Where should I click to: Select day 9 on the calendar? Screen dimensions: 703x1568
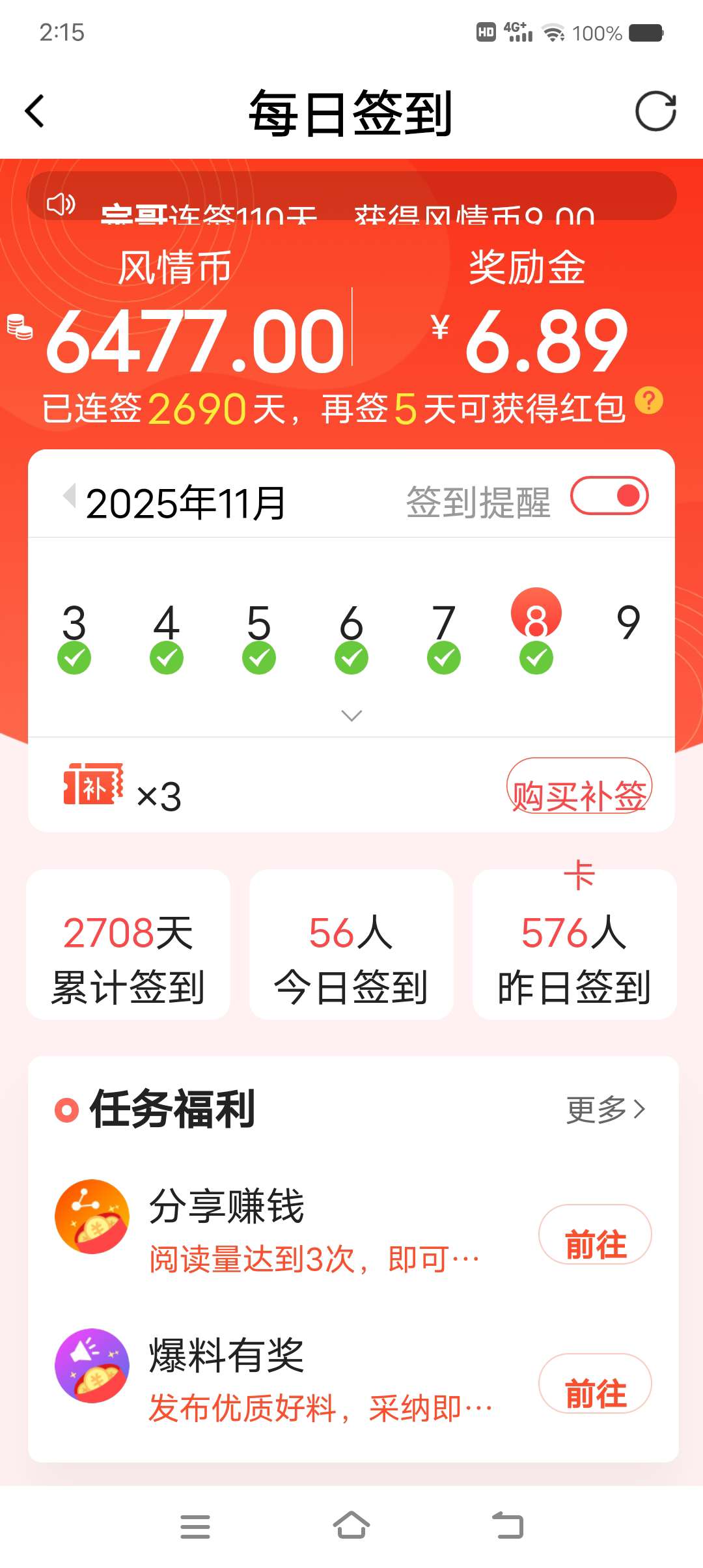coord(628,623)
